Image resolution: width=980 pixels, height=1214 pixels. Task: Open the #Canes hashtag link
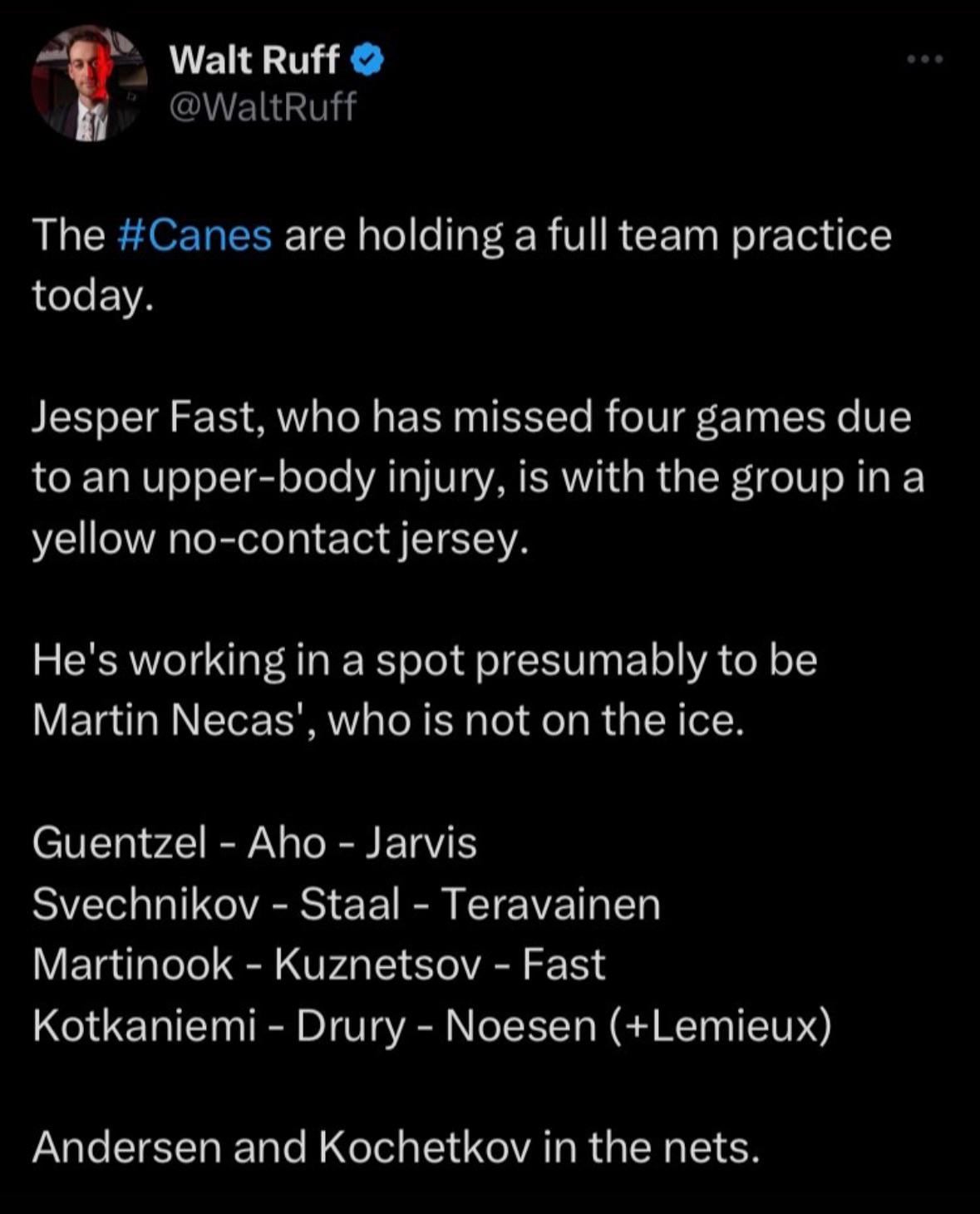(x=195, y=235)
